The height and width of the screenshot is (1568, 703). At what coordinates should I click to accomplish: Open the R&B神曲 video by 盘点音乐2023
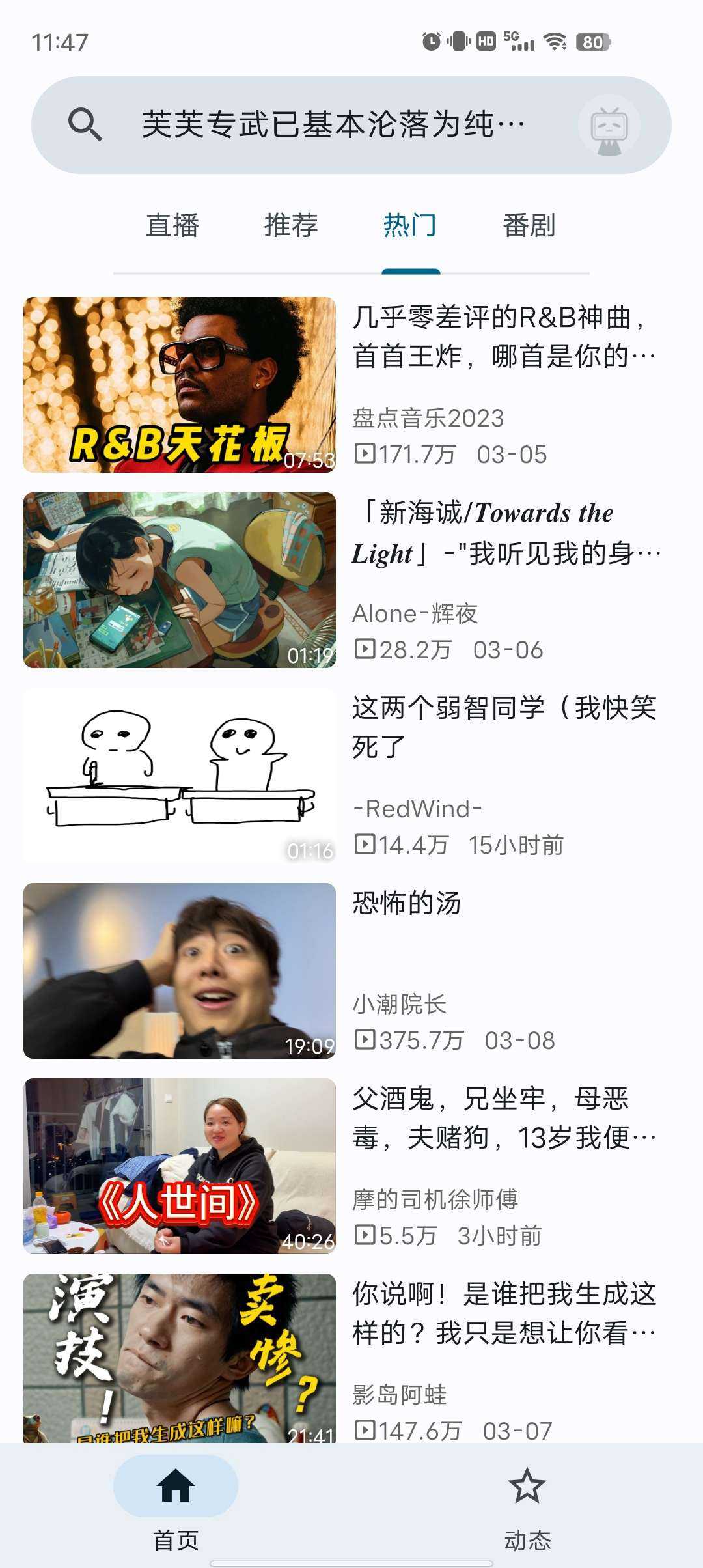[x=351, y=385]
